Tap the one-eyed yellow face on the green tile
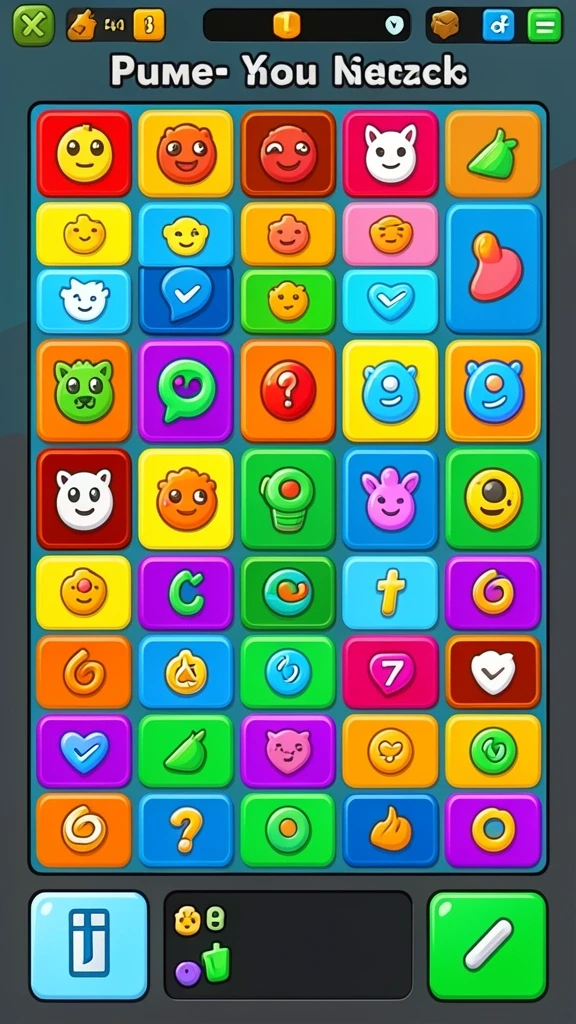 [493, 499]
